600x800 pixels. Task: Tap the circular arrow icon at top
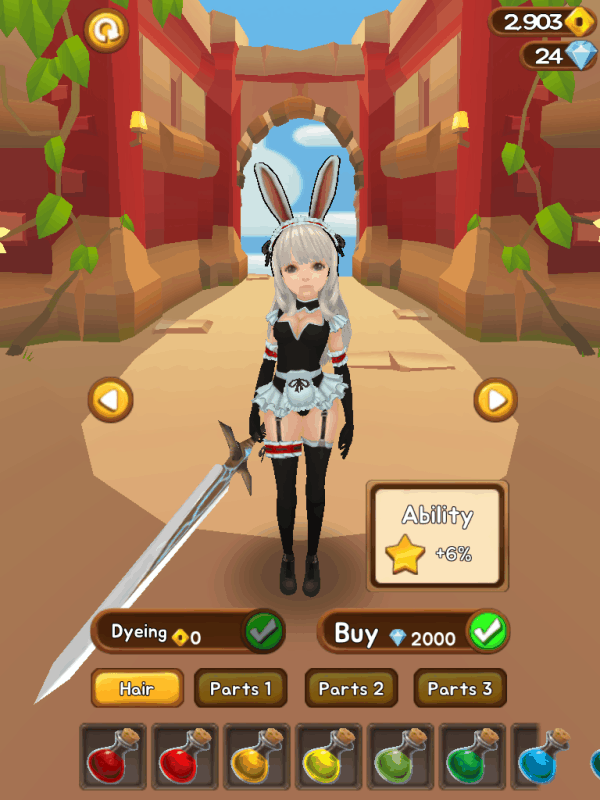(x=105, y=30)
